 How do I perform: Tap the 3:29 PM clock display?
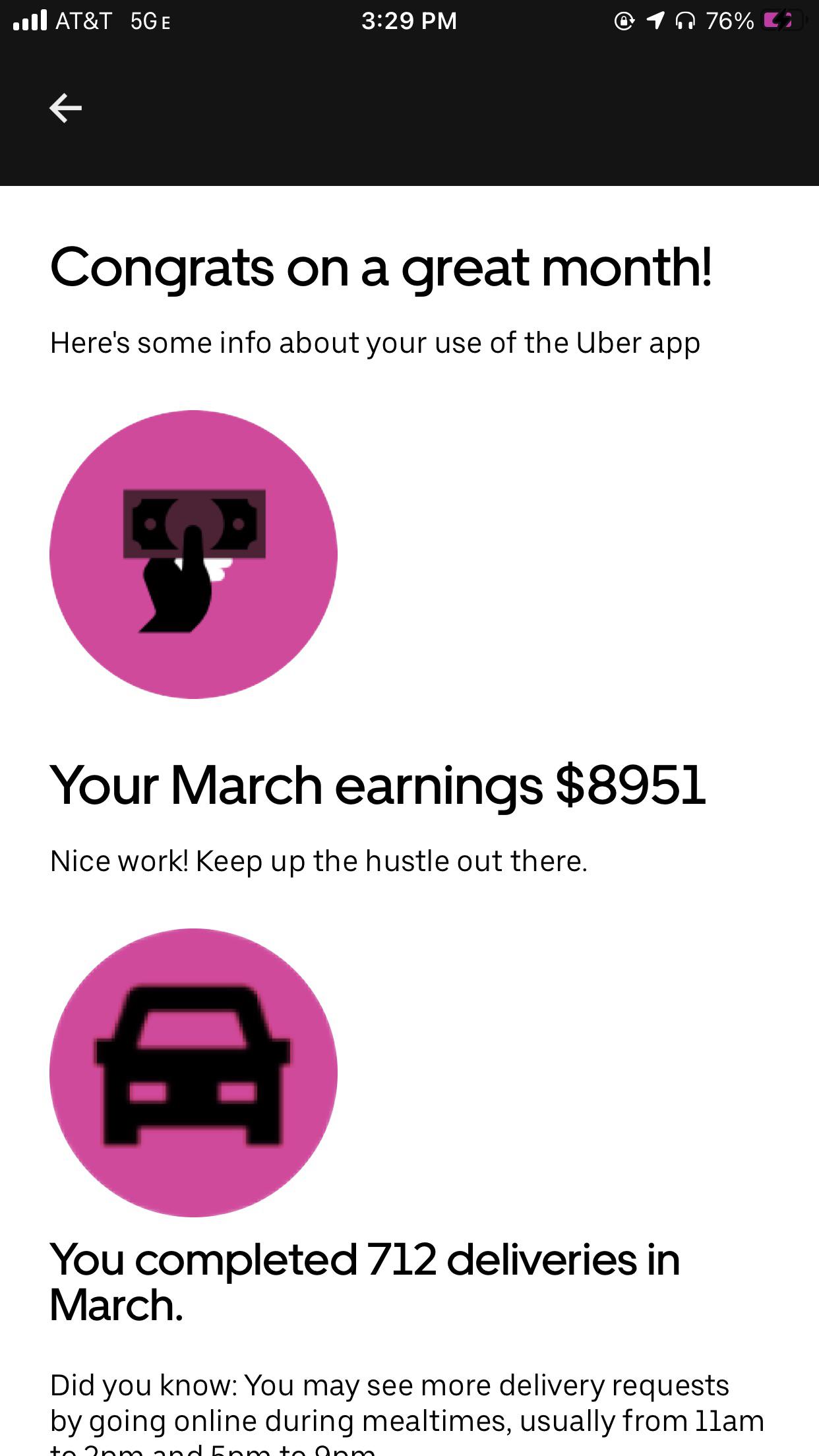(409, 20)
